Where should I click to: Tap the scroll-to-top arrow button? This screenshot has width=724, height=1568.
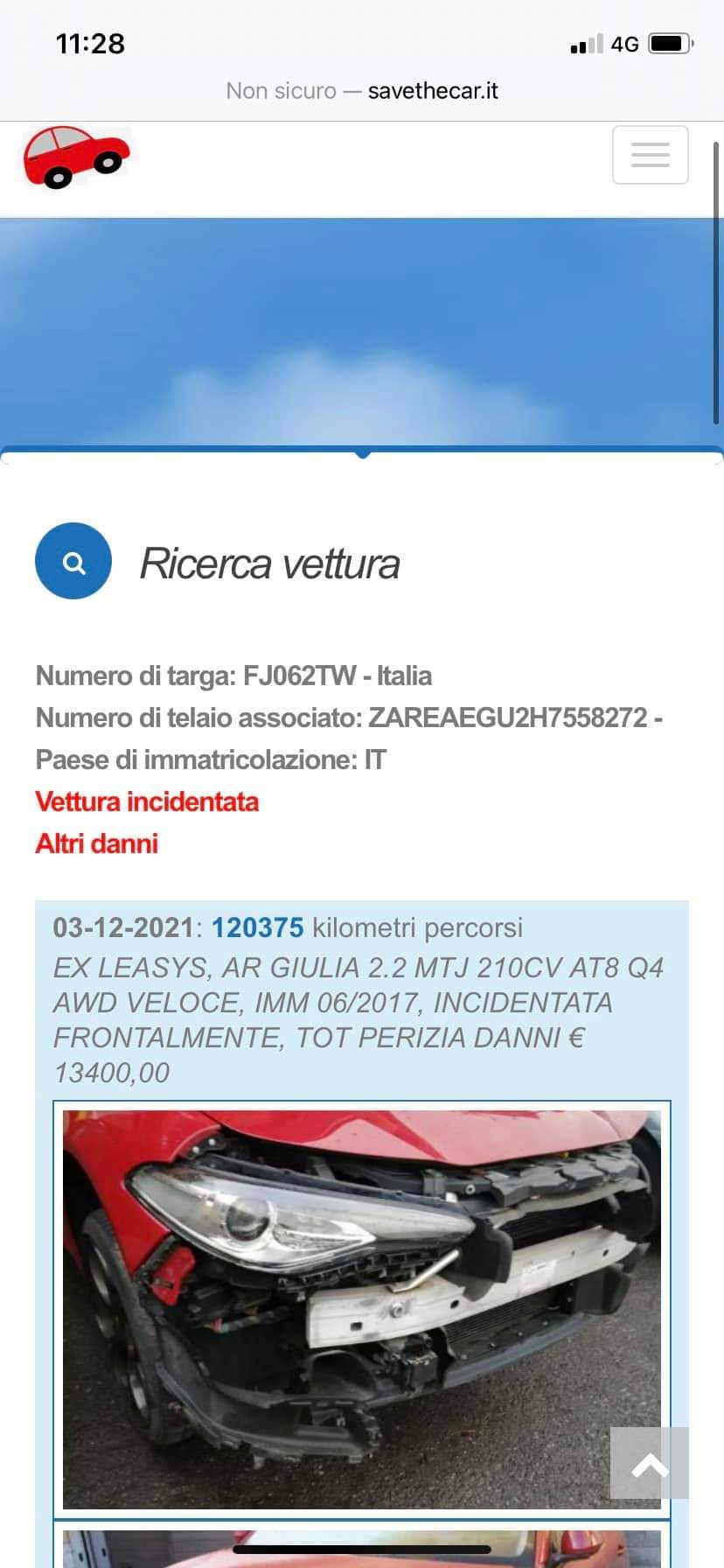point(649,1463)
